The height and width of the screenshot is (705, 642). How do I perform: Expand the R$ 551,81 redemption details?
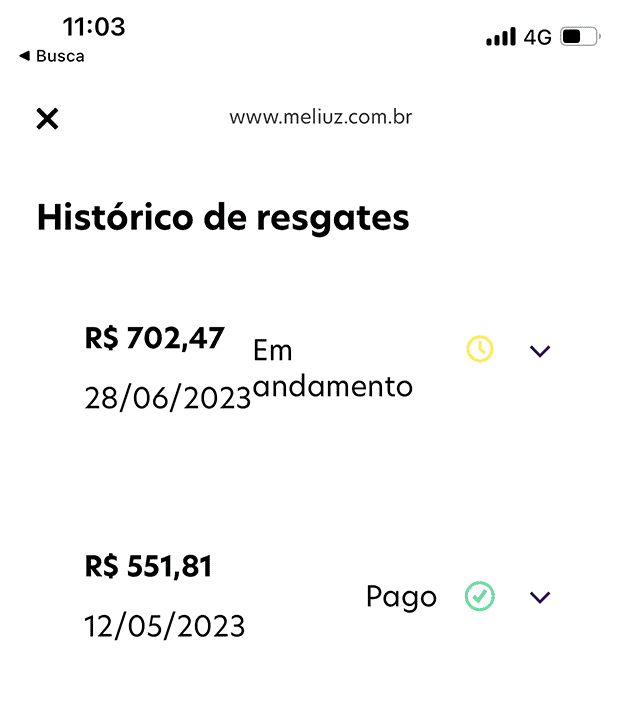[x=540, y=597]
